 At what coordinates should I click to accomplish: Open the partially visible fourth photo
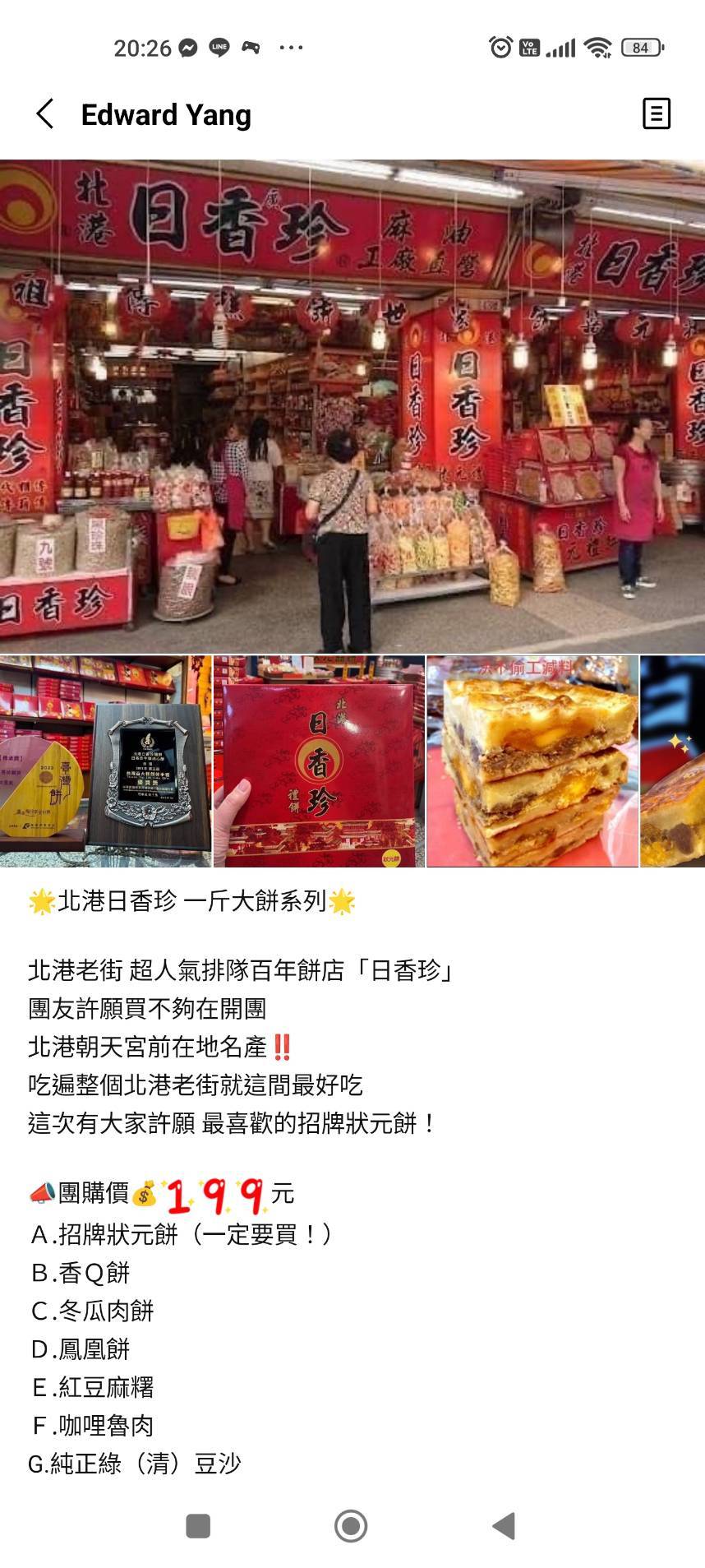point(672,761)
